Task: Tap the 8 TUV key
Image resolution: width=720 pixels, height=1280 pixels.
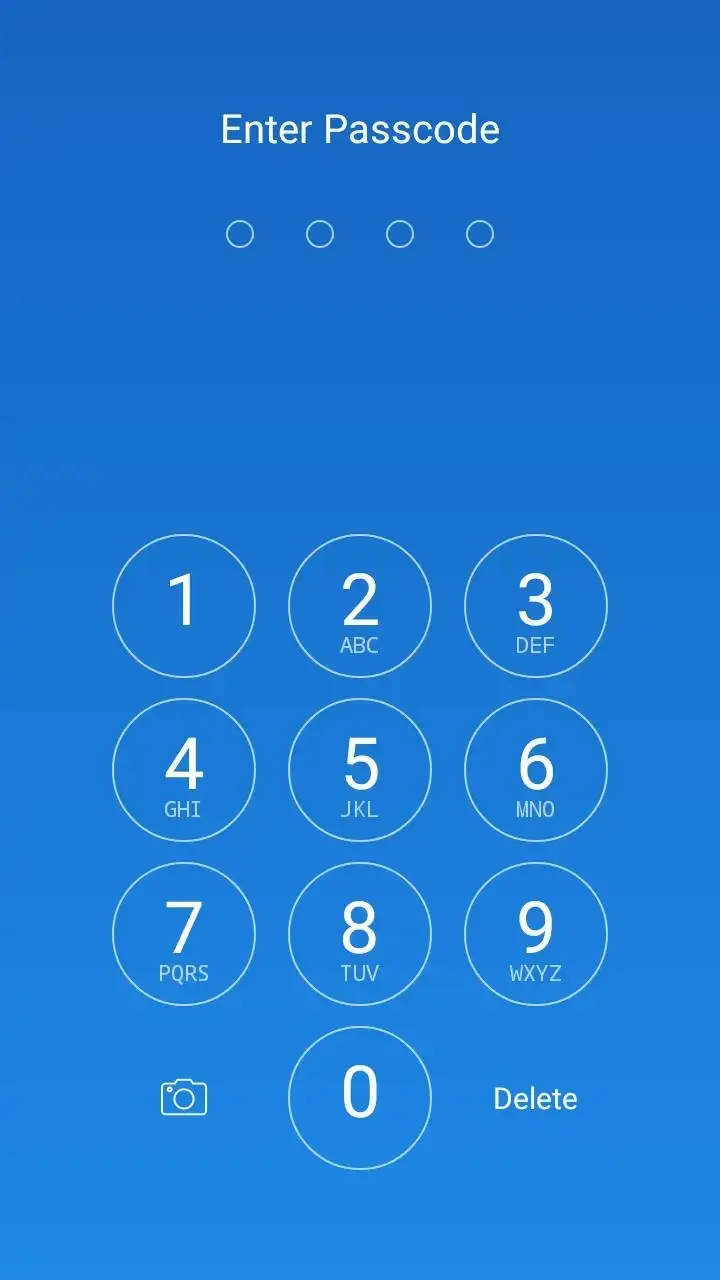Action: 360,934
